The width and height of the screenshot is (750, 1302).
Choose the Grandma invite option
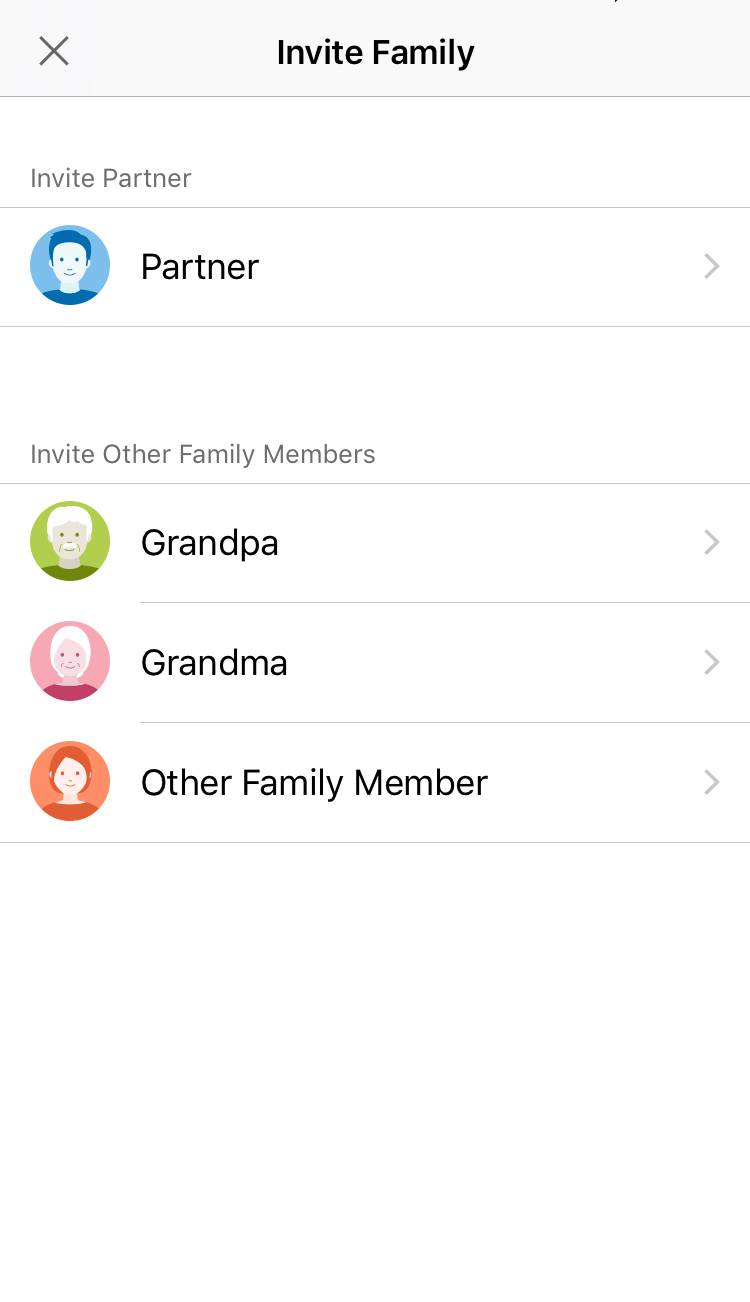[x=375, y=662]
